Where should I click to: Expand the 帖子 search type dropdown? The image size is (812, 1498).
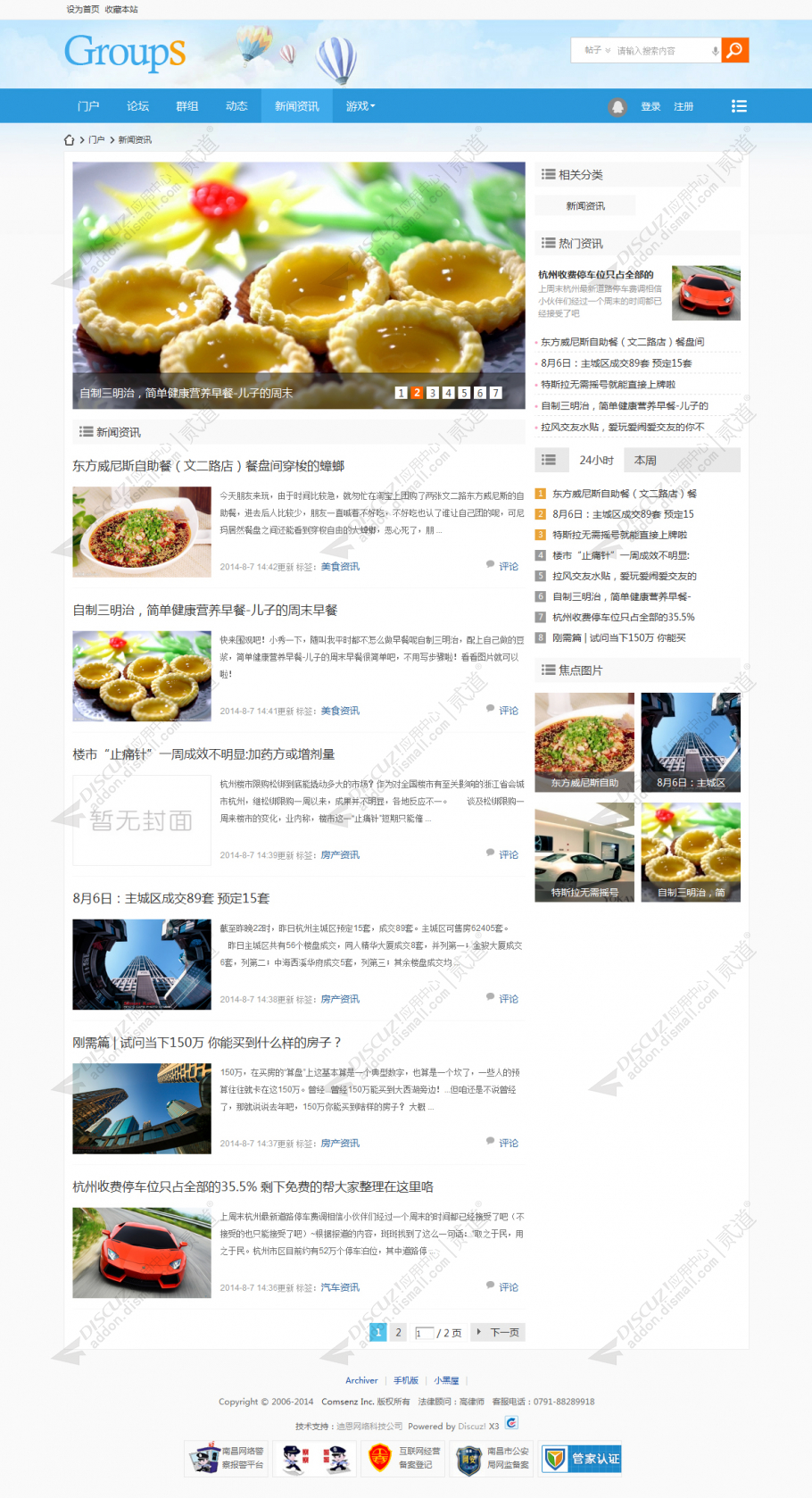pyautogui.click(x=597, y=51)
